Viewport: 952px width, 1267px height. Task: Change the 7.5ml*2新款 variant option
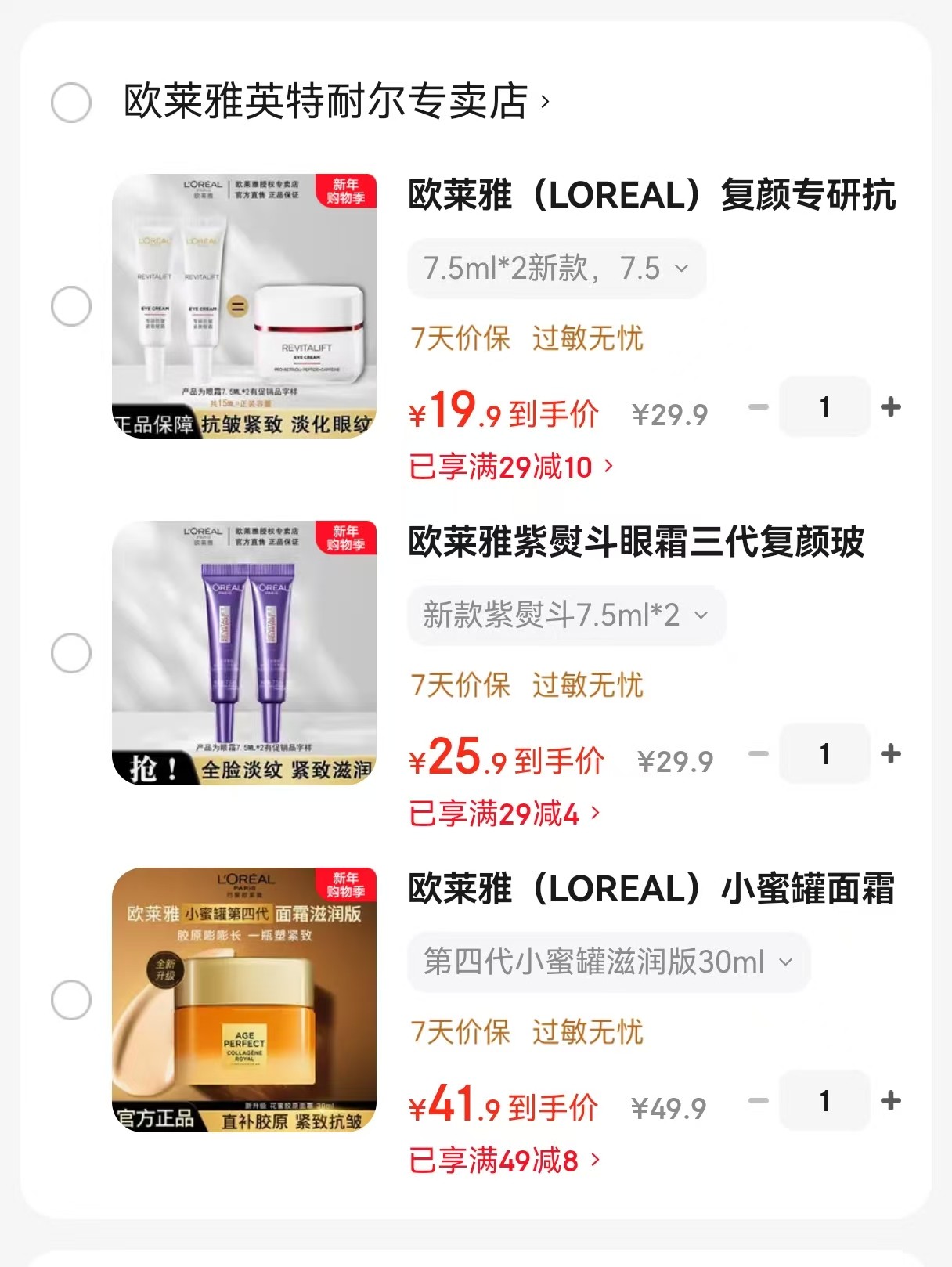pos(556,269)
